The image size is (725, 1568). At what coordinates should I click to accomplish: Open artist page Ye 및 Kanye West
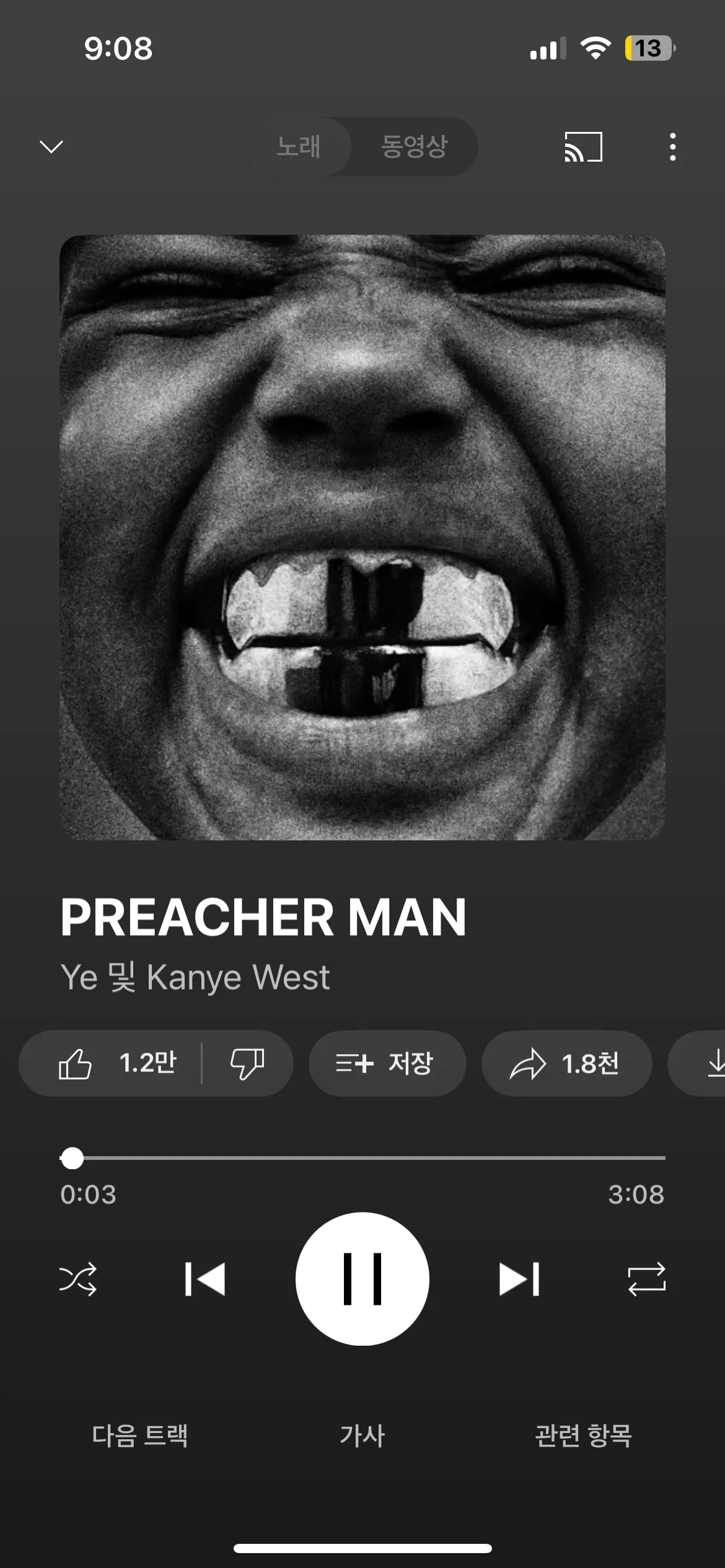[195, 978]
